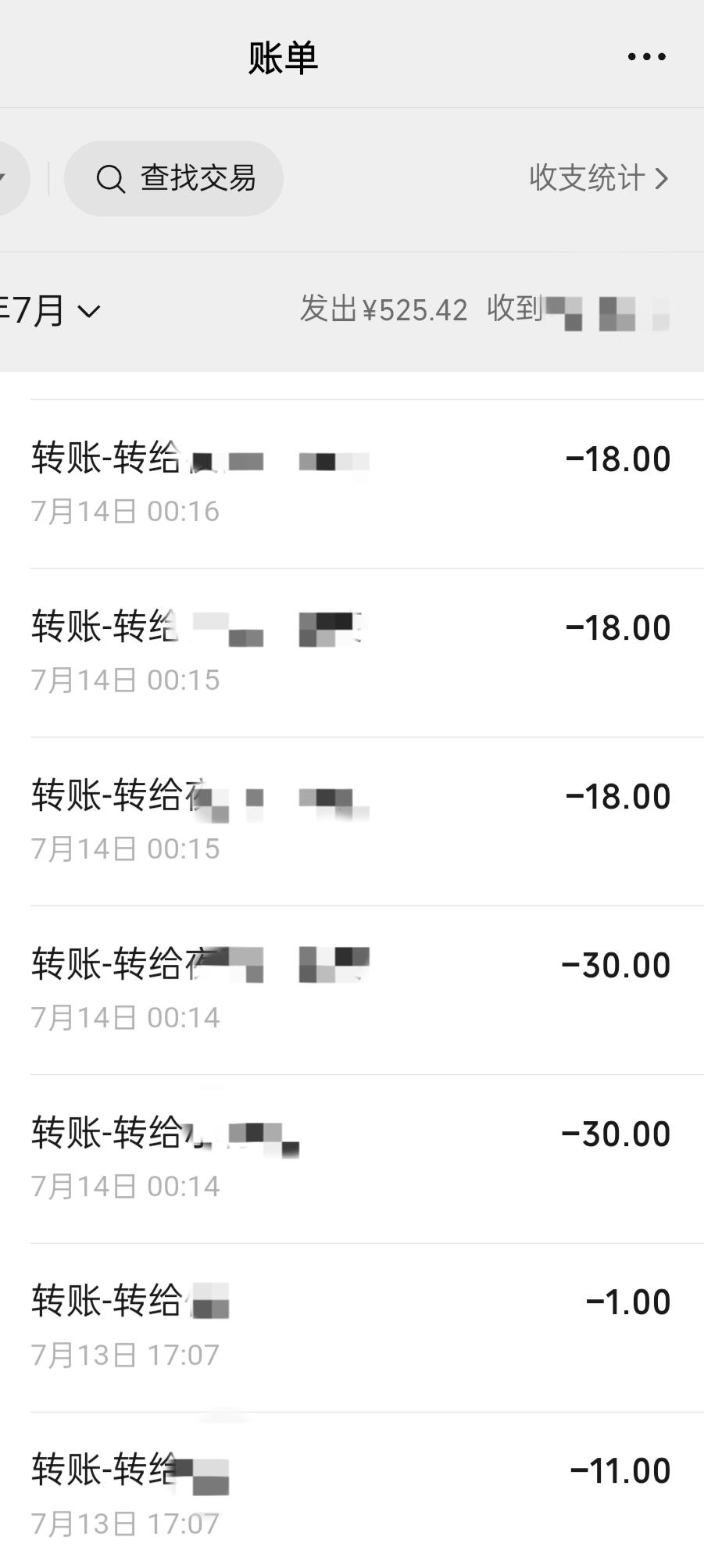The image size is (704, 1568).
Task: View the -30.00 transfer made at 00:14
Action: [352, 986]
